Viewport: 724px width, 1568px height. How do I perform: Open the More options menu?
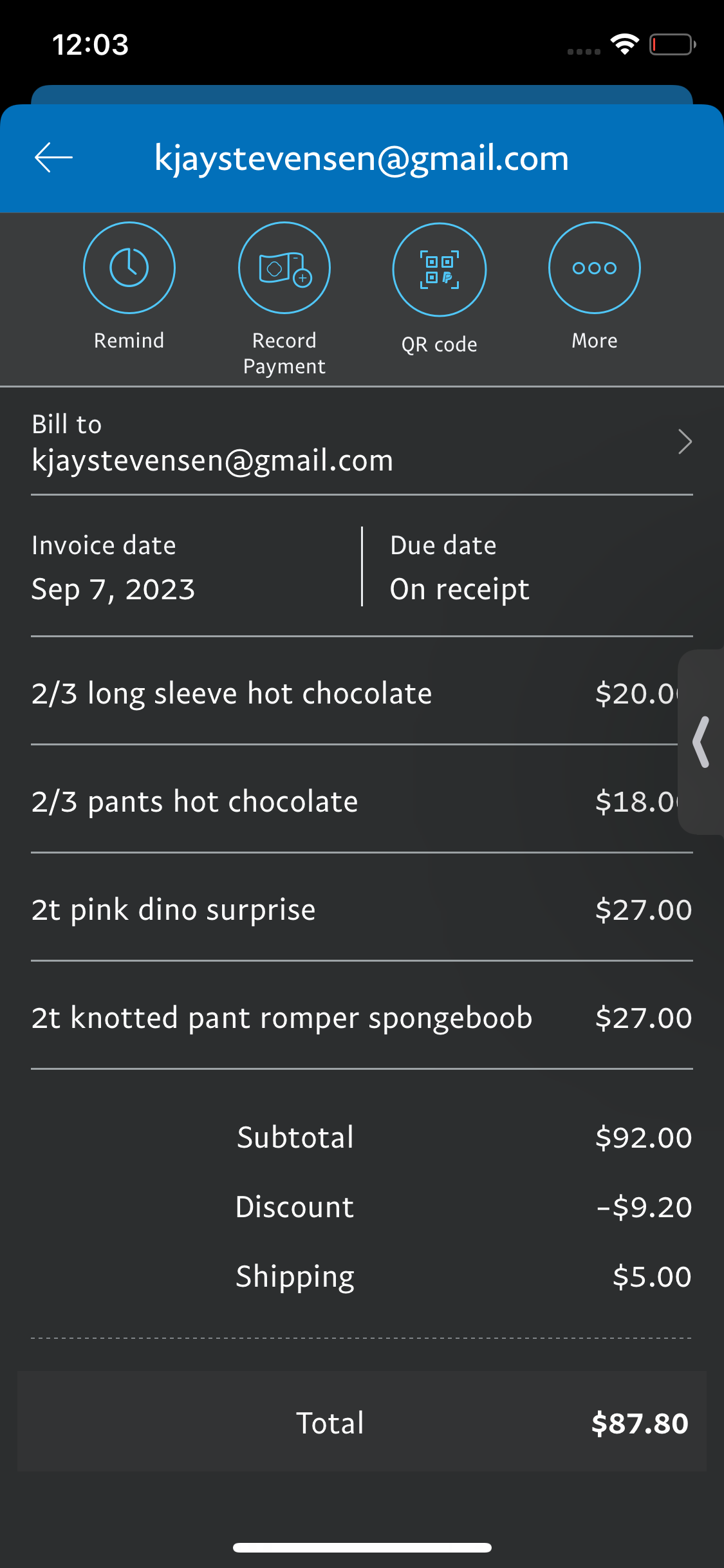594,268
